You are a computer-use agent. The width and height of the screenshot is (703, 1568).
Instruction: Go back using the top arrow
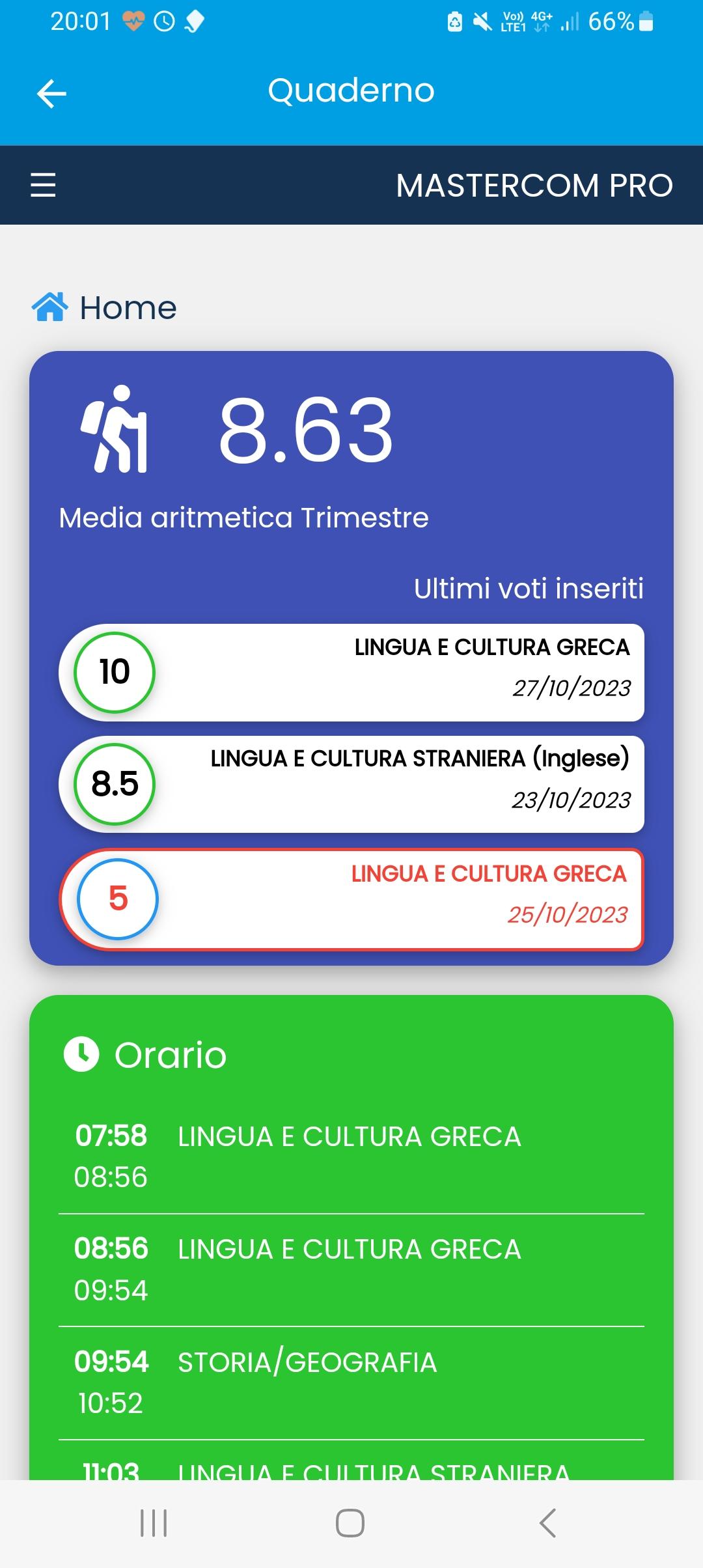(x=51, y=93)
